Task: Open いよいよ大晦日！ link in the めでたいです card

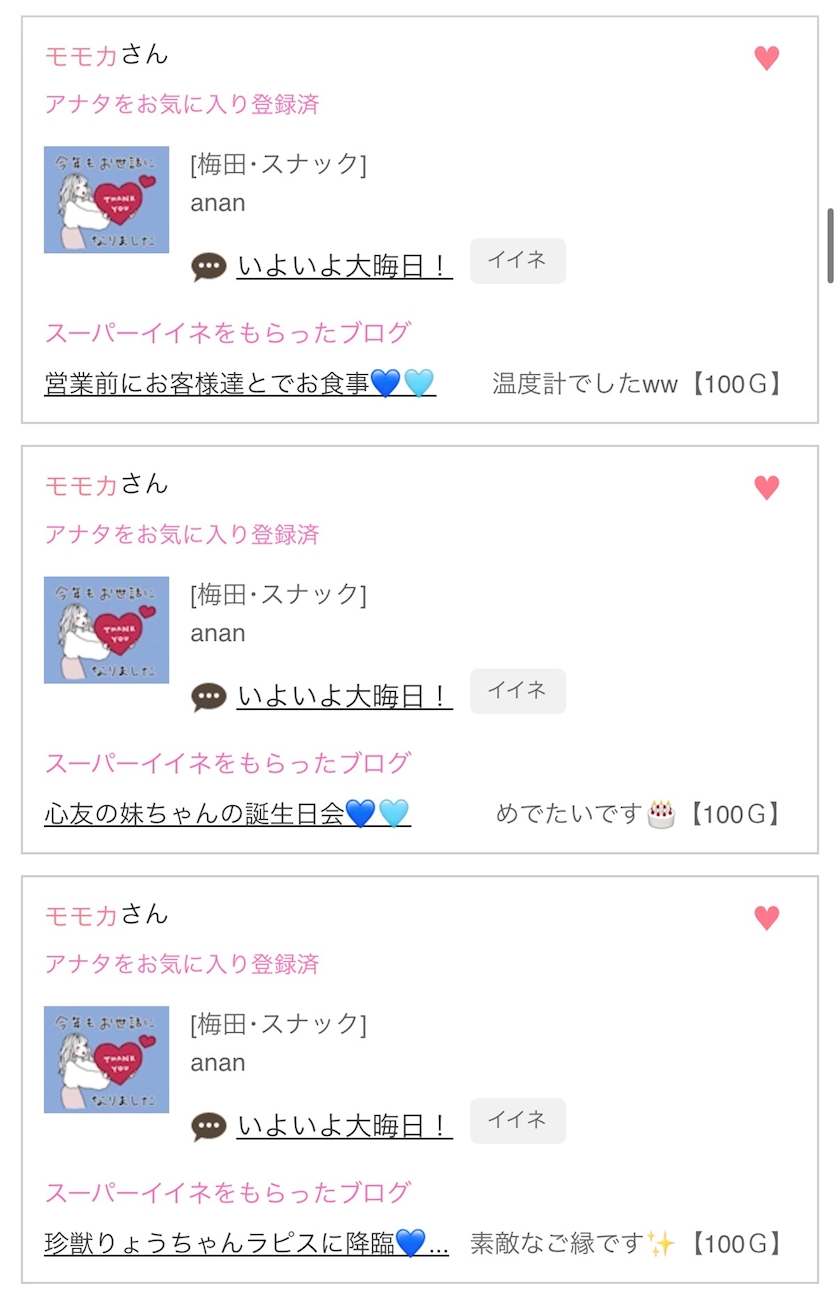Action: click(x=345, y=697)
